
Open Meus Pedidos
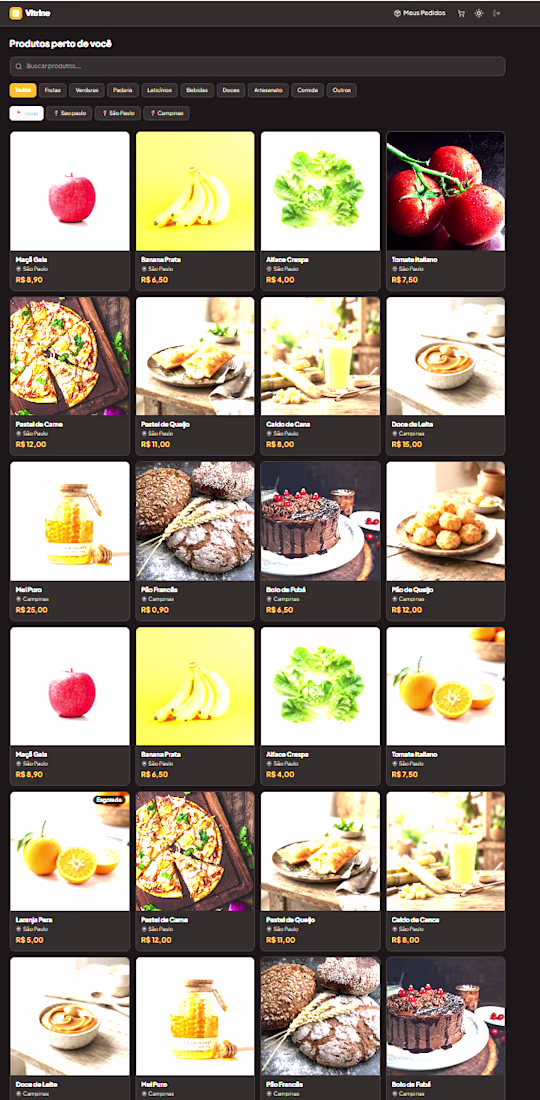coord(419,13)
